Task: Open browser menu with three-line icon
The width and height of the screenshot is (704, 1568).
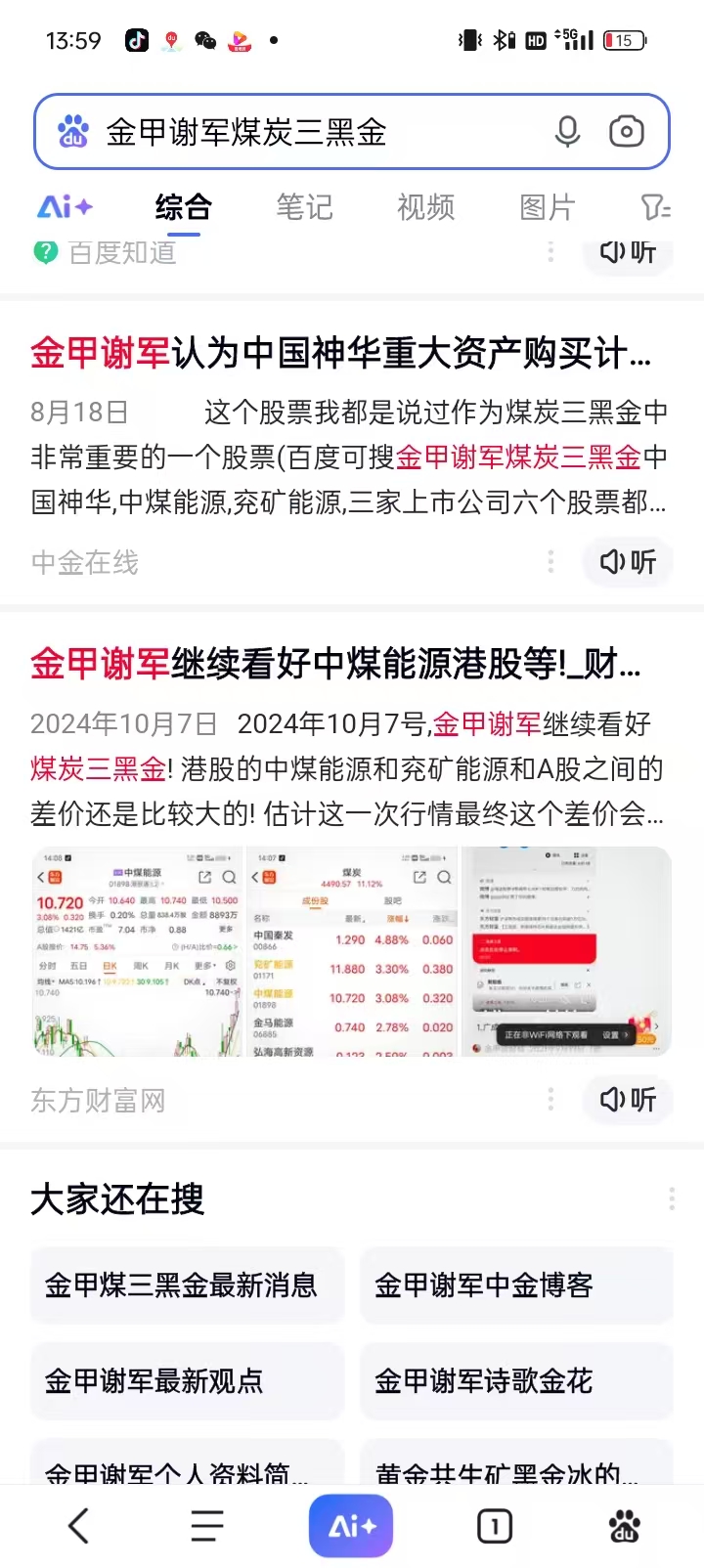Action: coord(206,1524)
